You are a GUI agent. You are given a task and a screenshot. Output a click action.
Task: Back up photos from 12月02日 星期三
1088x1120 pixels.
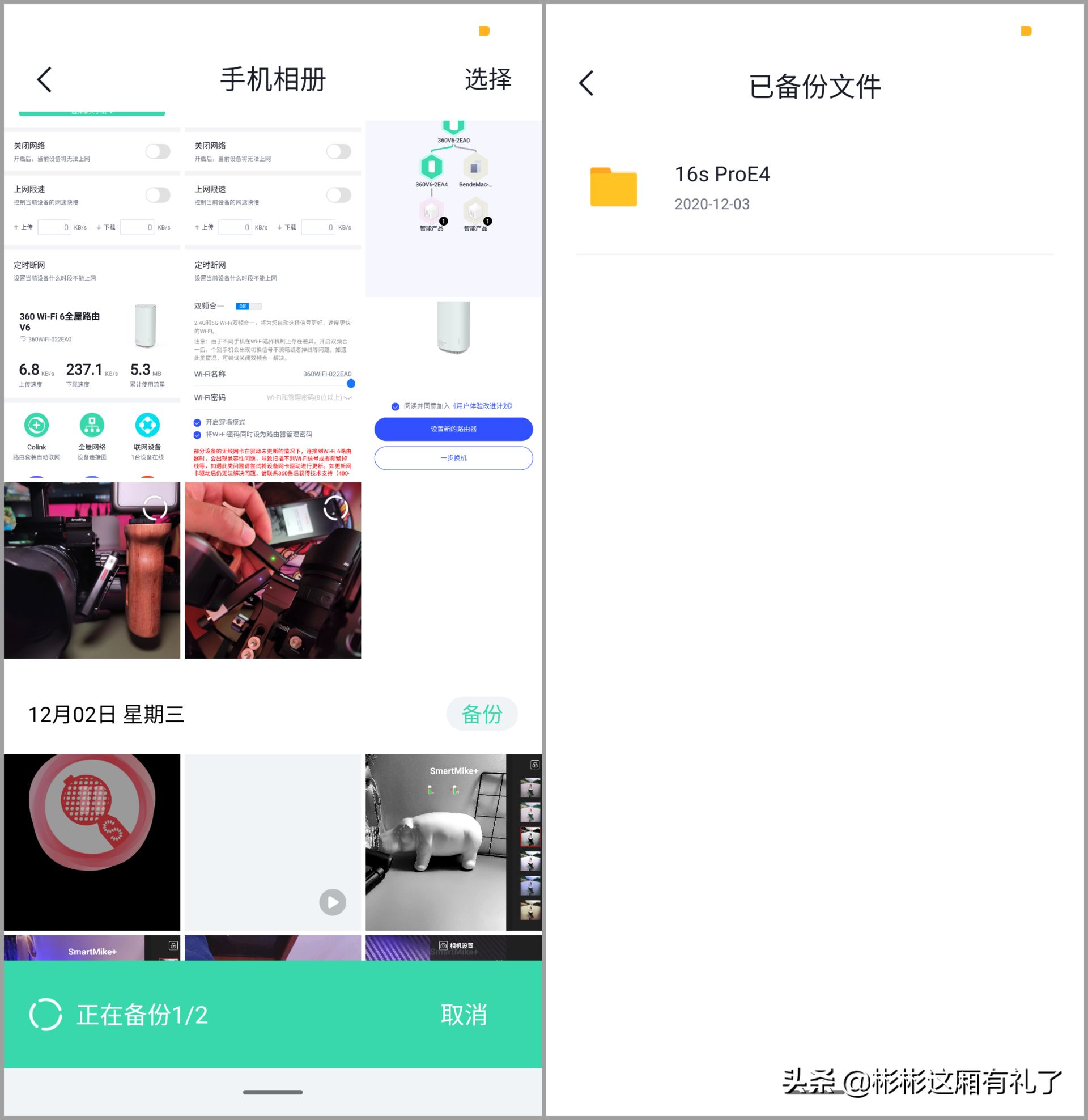pos(481,714)
